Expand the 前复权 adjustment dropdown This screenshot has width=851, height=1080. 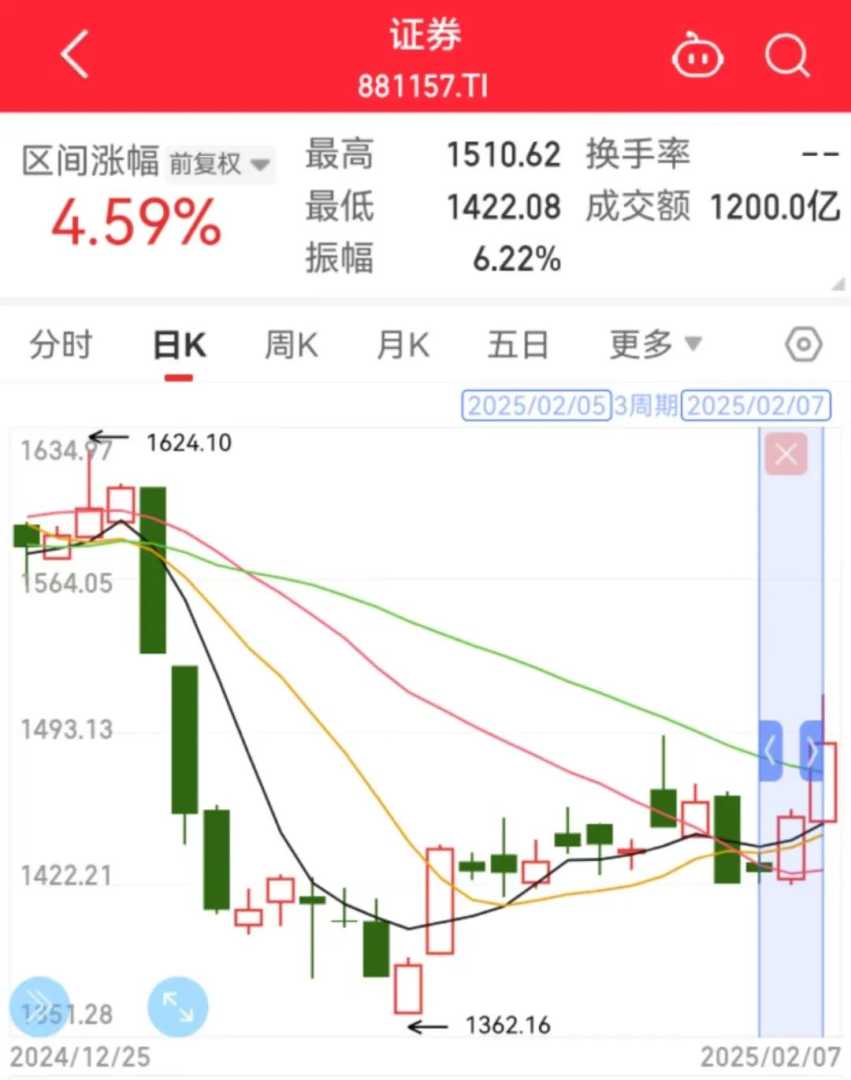point(220,164)
